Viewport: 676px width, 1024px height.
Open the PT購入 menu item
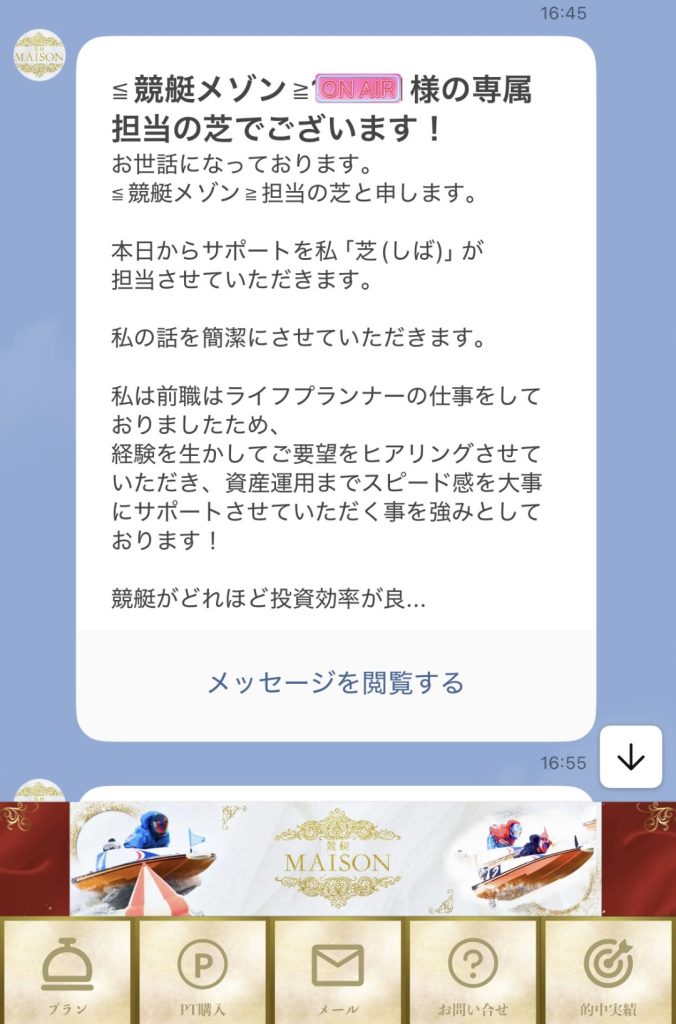(202, 972)
